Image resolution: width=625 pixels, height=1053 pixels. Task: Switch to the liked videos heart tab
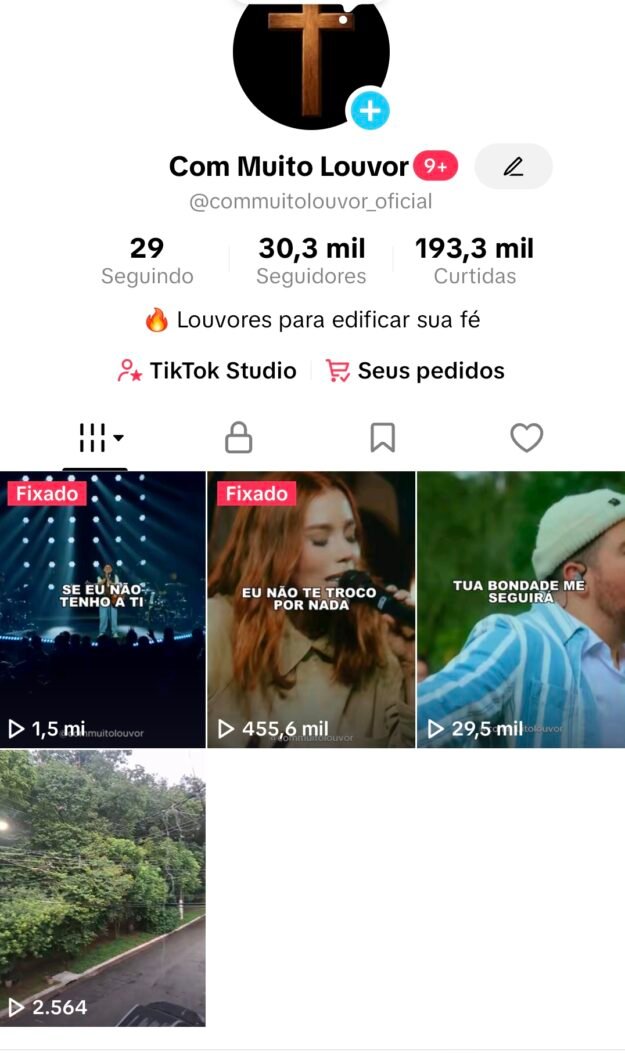pos(526,437)
